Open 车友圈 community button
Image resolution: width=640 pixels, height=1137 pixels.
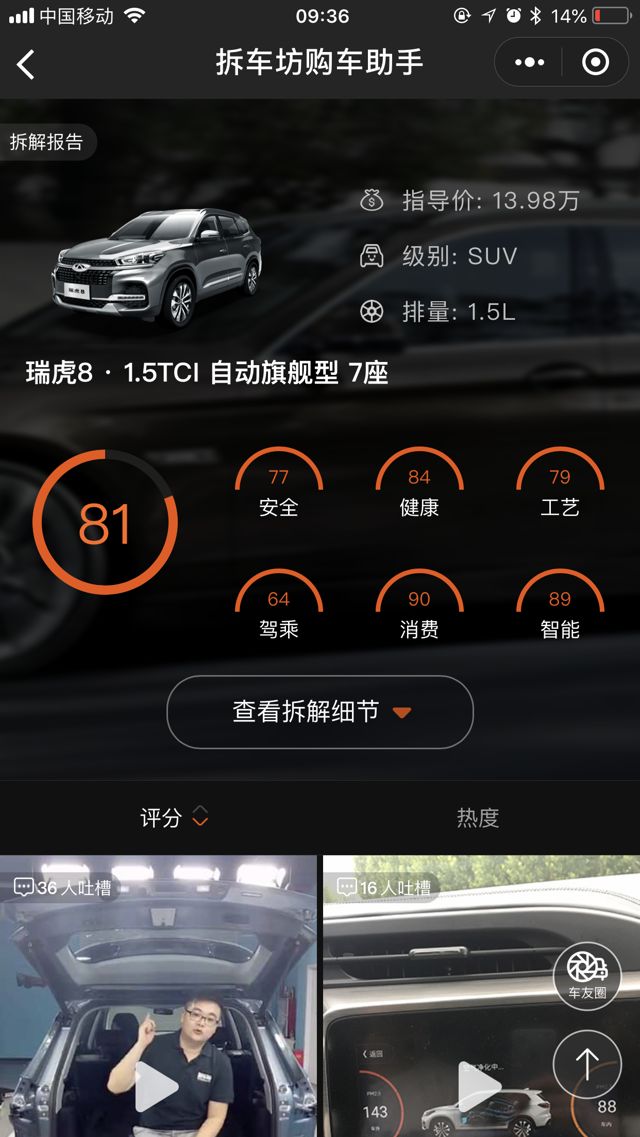(587, 975)
